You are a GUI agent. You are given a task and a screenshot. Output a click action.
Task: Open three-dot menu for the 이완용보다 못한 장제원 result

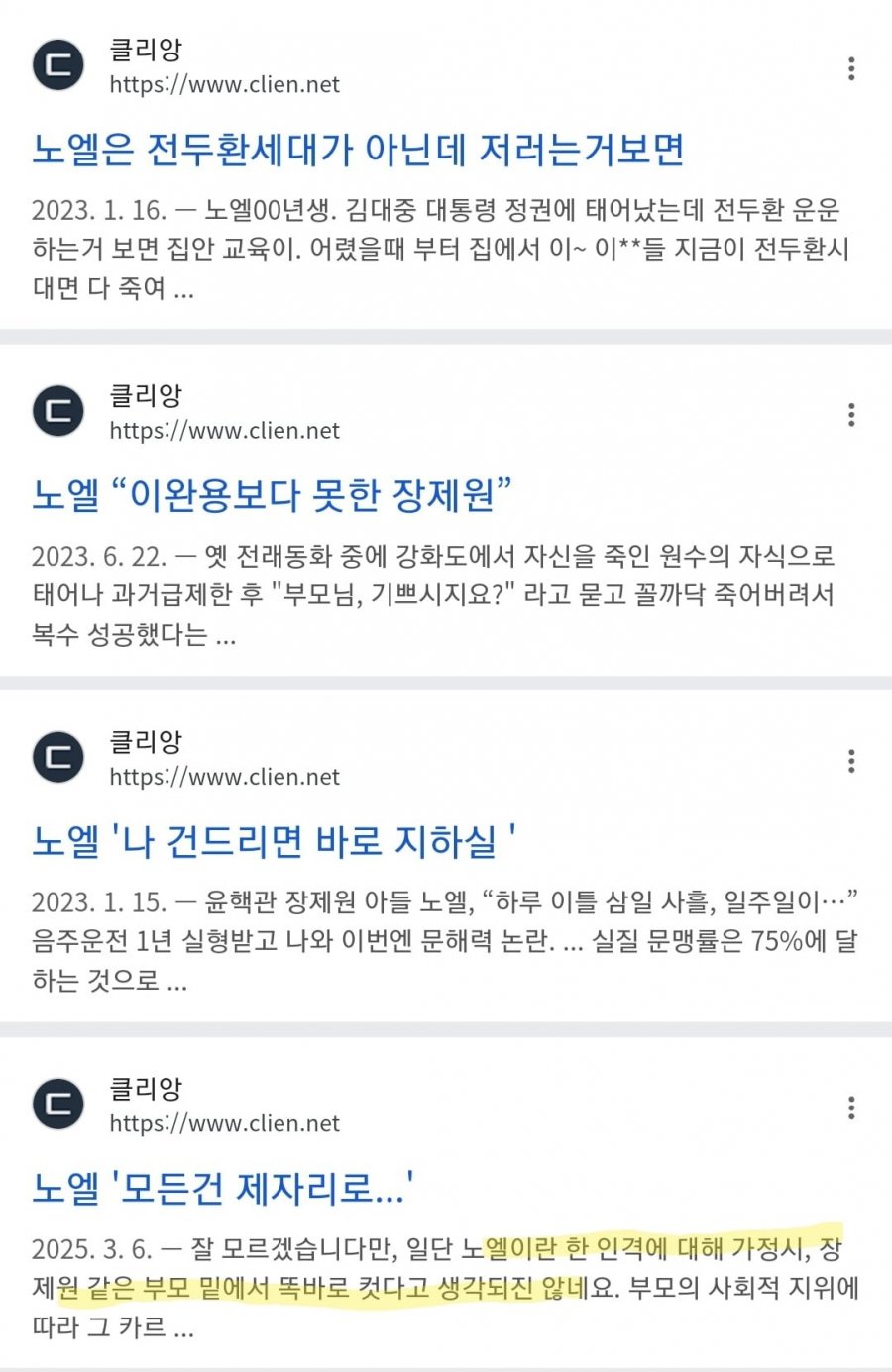tap(850, 415)
